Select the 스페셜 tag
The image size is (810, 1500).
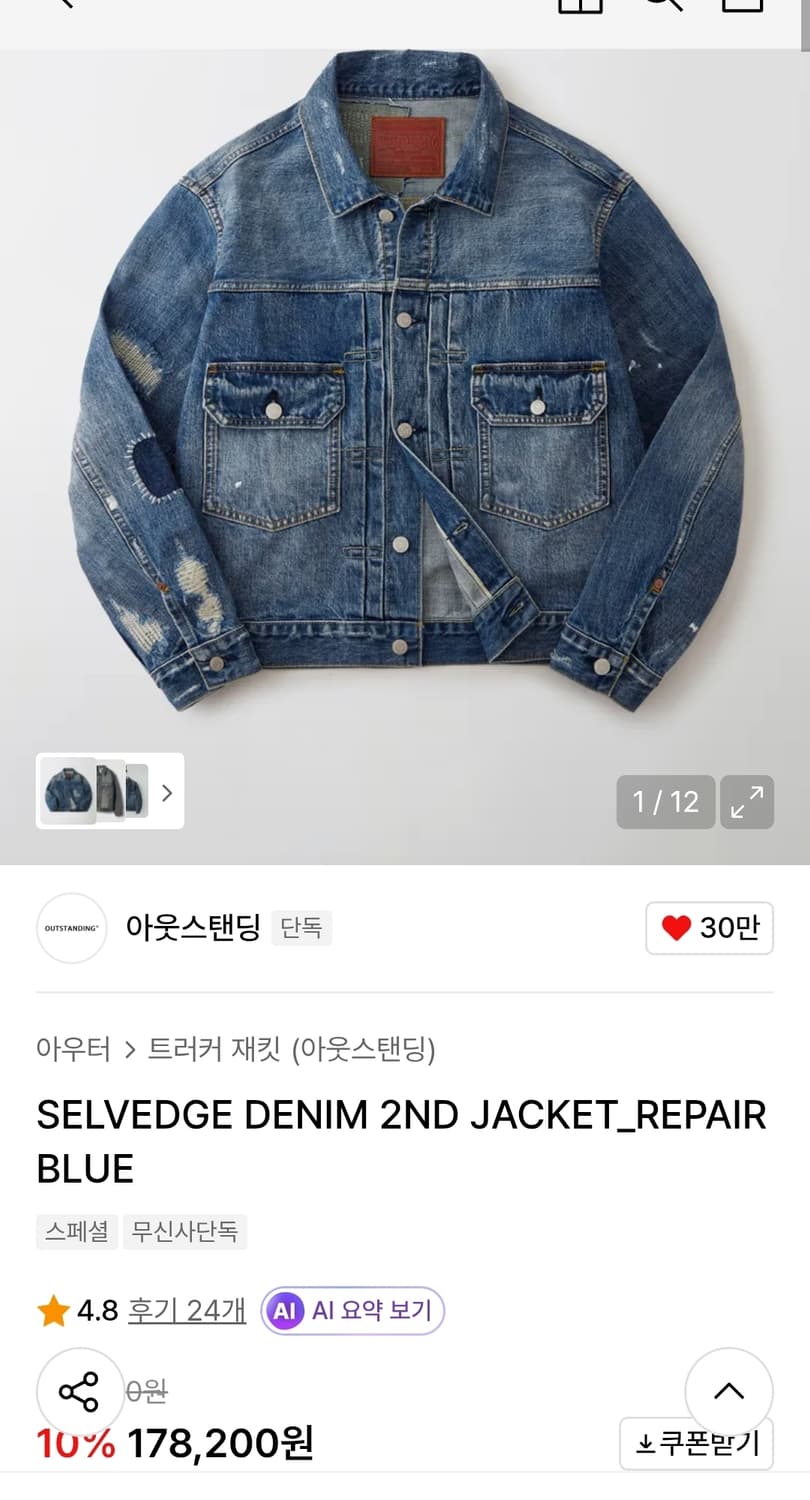click(x=76, y=1231)
